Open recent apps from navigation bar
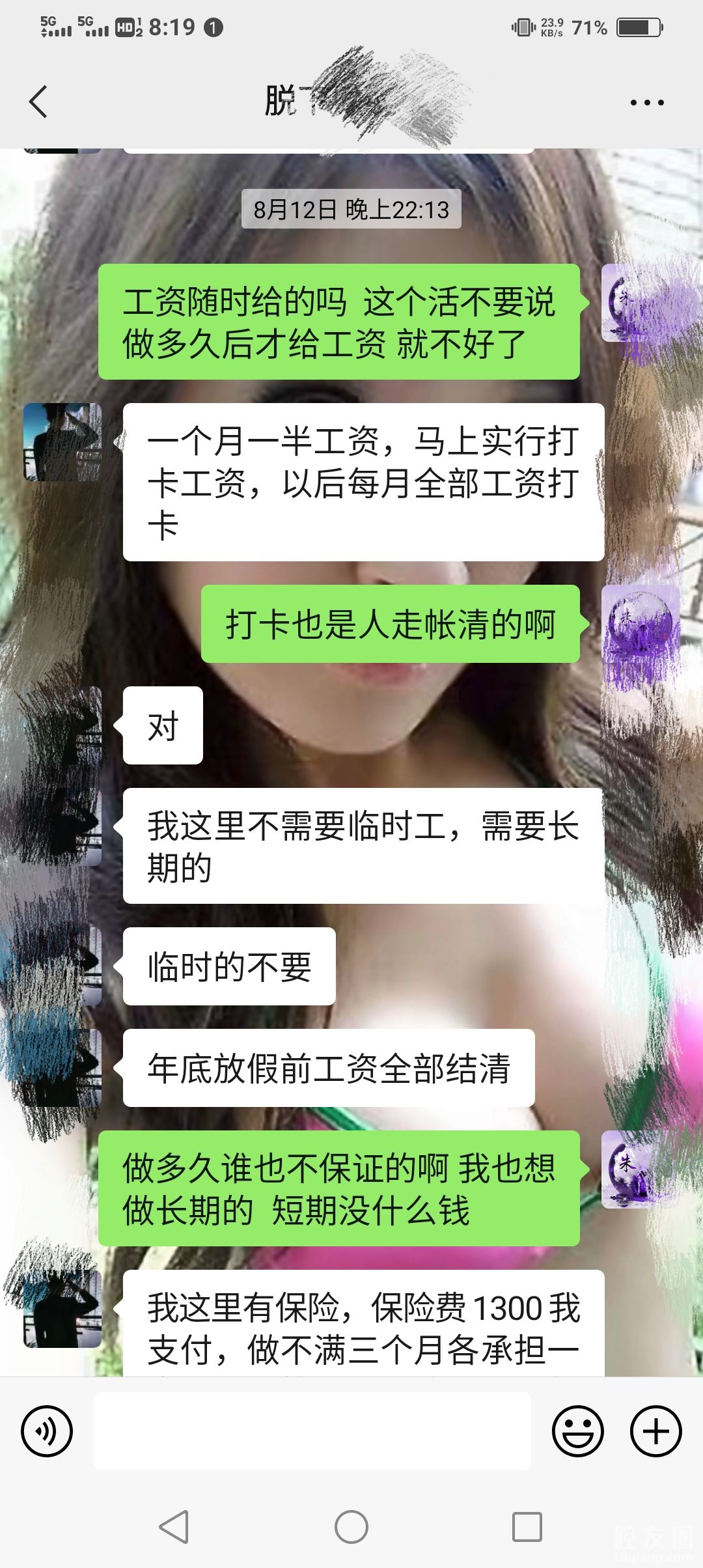Viewport: 703px width, 1568px height. [527, 1527]
